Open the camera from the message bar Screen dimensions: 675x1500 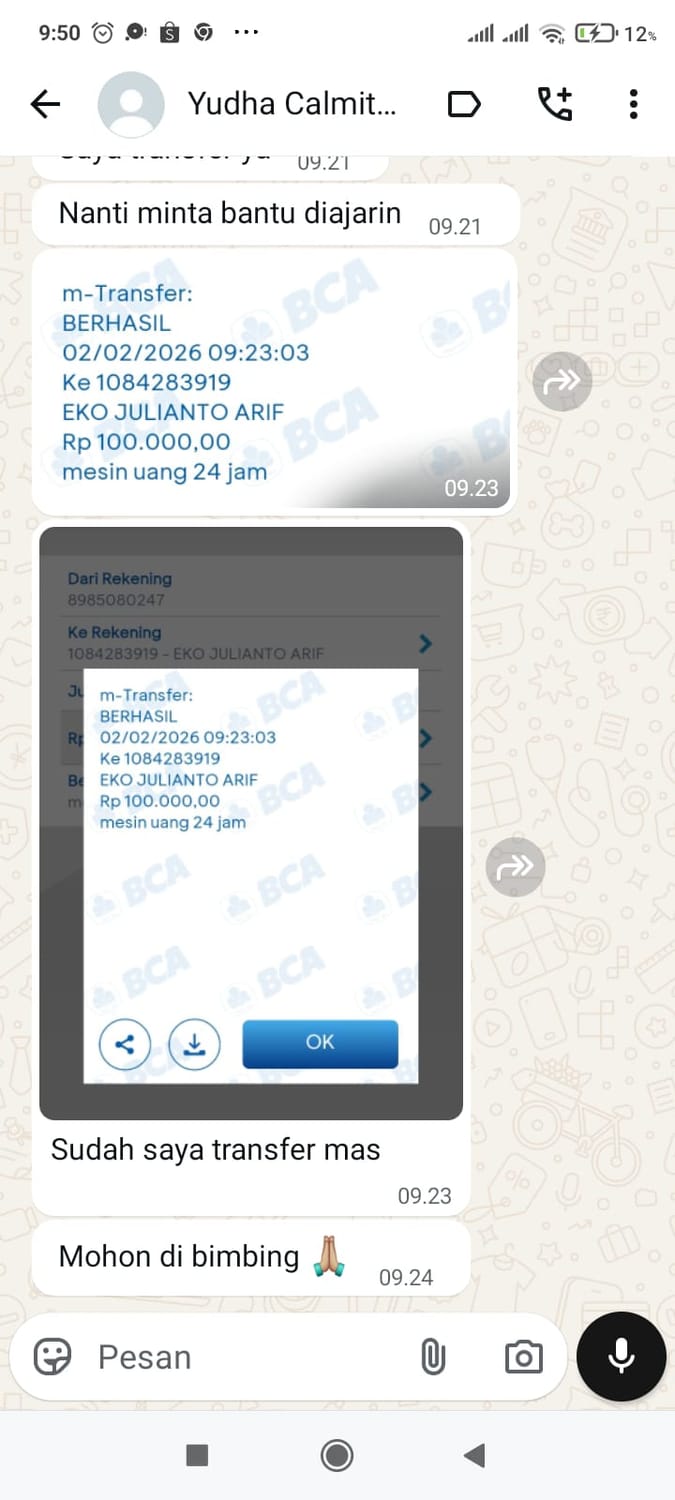click(x=523, y=1357)
